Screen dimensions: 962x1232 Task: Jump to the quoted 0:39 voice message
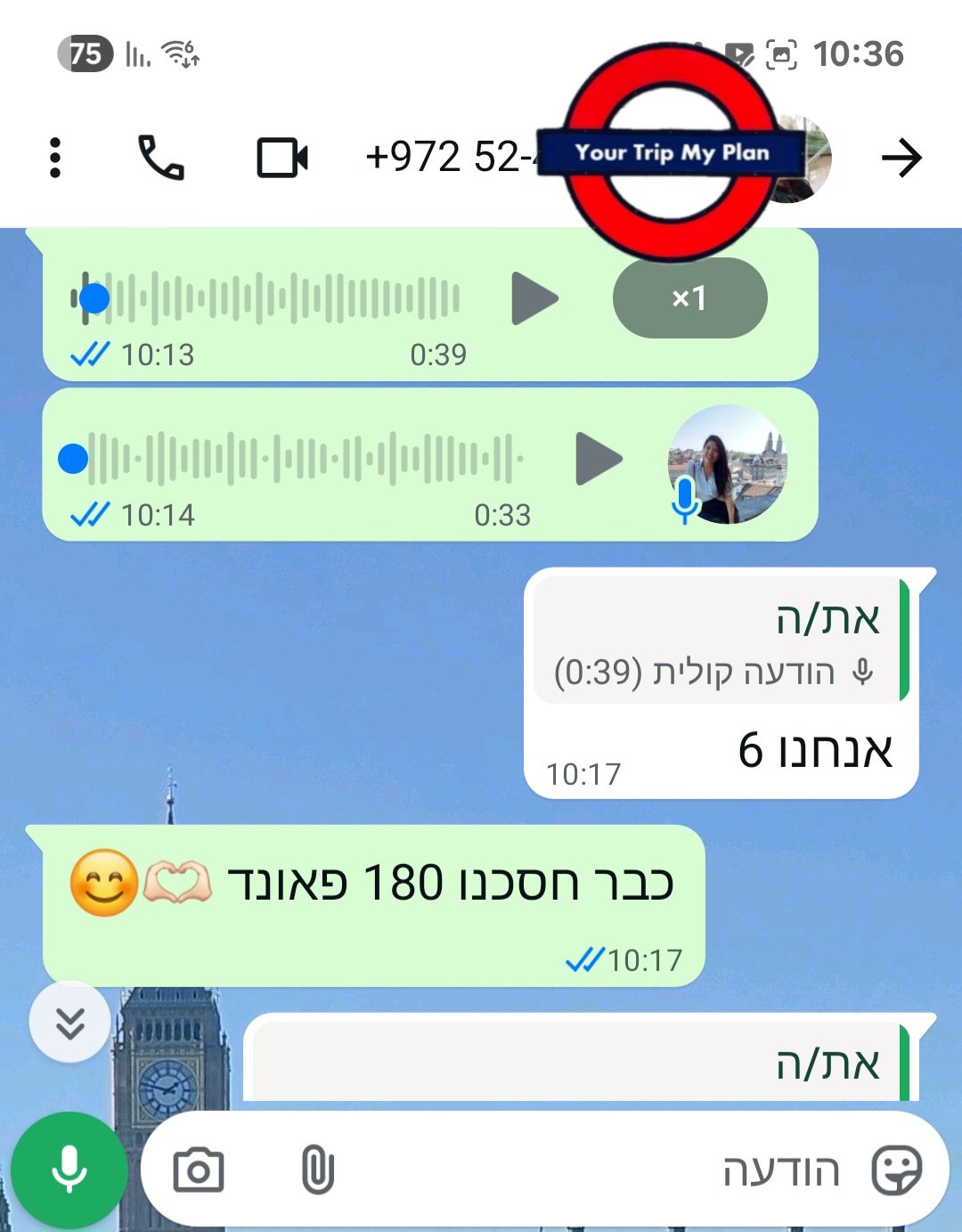click(717, 643)
